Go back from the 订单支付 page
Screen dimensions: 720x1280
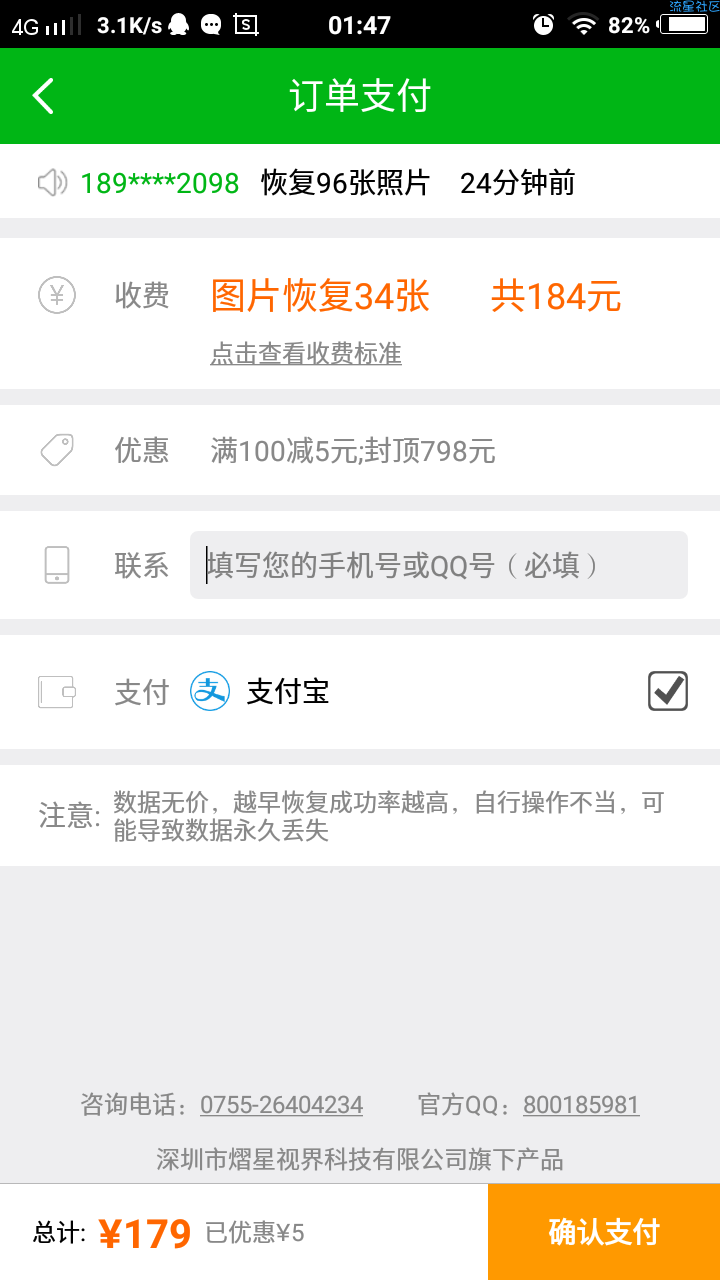[43, 96]
